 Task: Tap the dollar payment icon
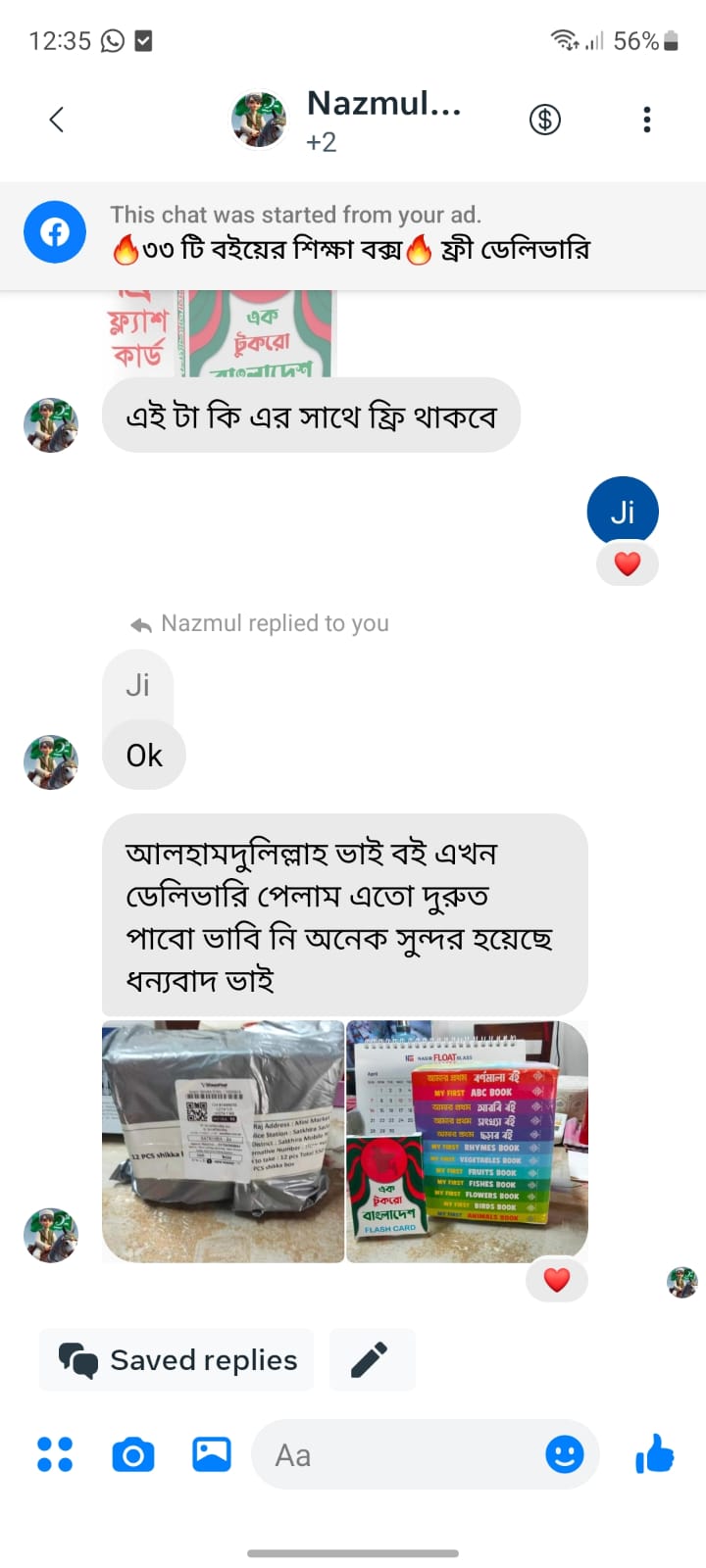[545, 120]
